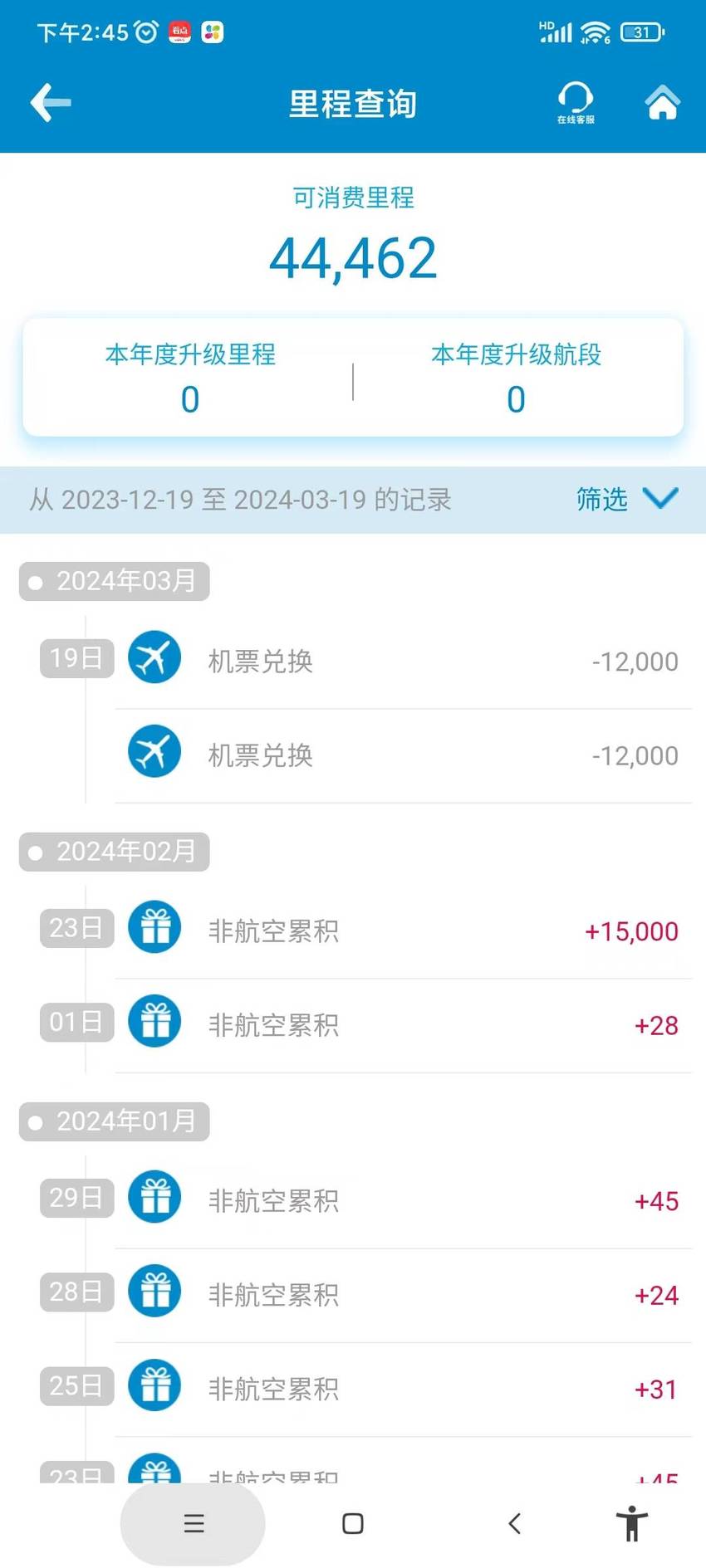Go back using the header arrow
The image size is (706, 1568).
tap(51, 103)
